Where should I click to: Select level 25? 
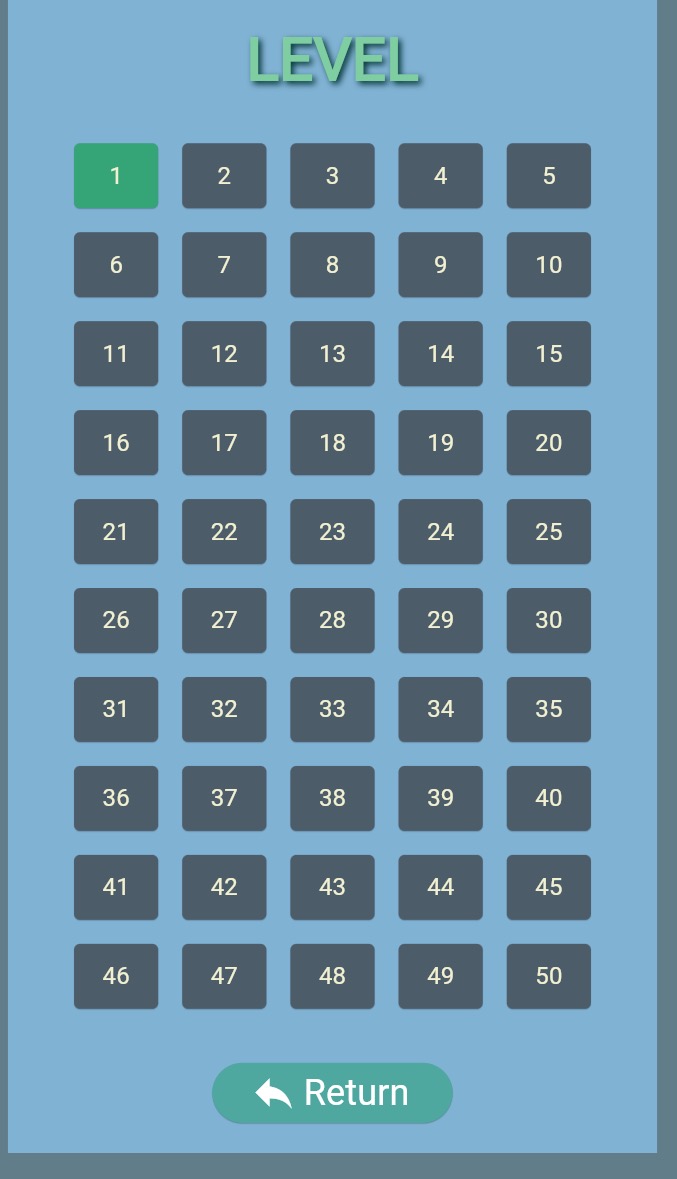coord(548,532)
